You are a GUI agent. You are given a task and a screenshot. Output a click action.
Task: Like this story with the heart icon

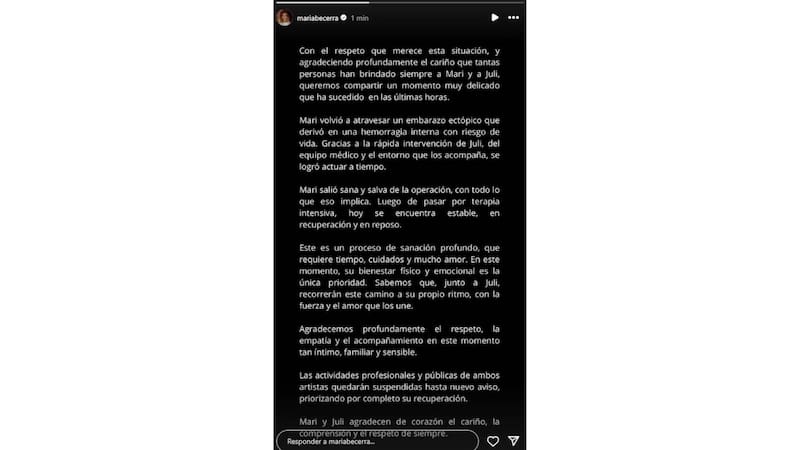[x=493, y=440]
